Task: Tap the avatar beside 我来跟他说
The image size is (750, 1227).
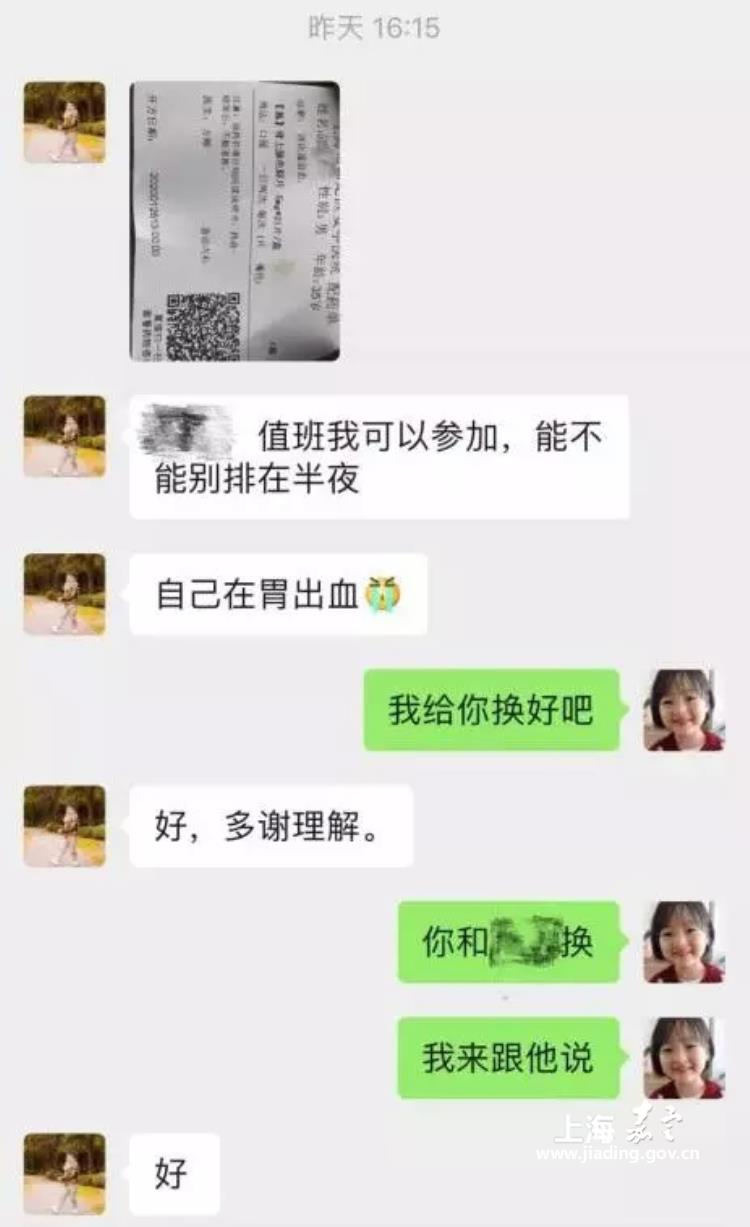Action: point(683,1058)
